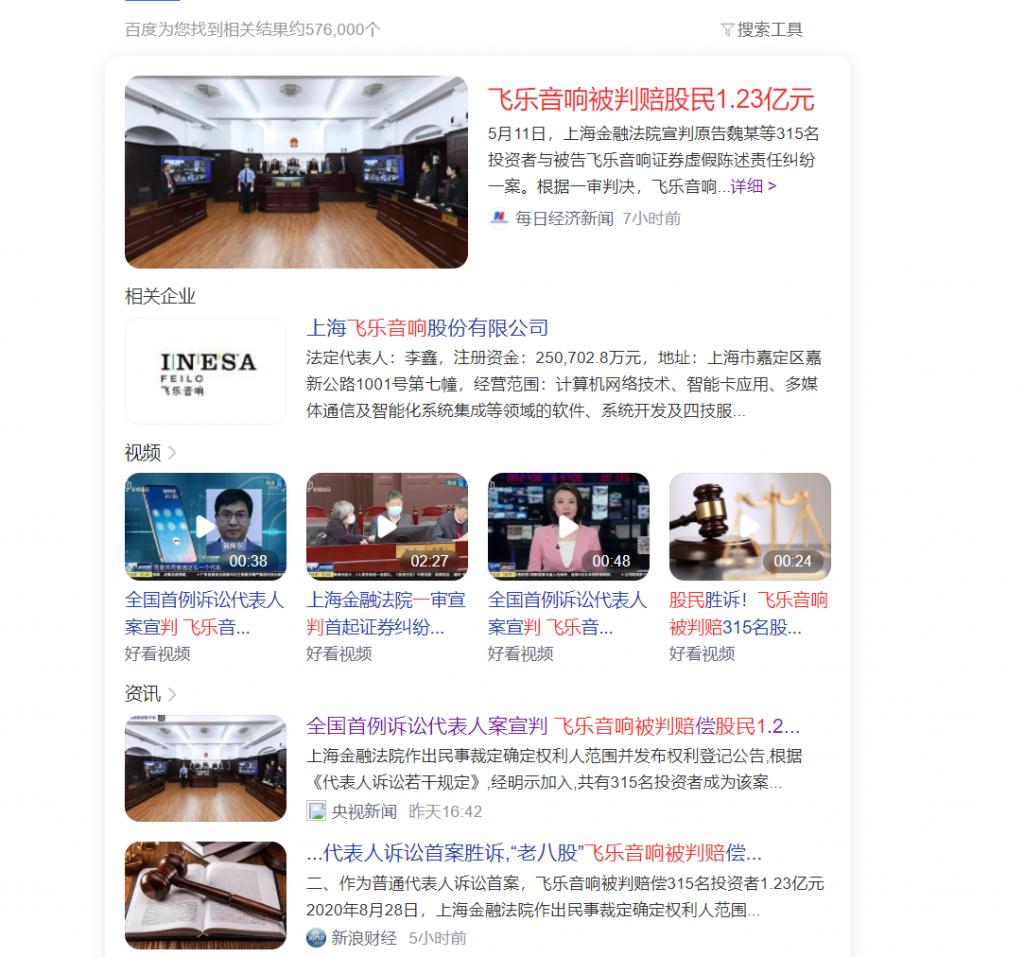Screen dimensions: 1024x957
Task: Tap the INESA company logo tile
Action: [206, 371]
